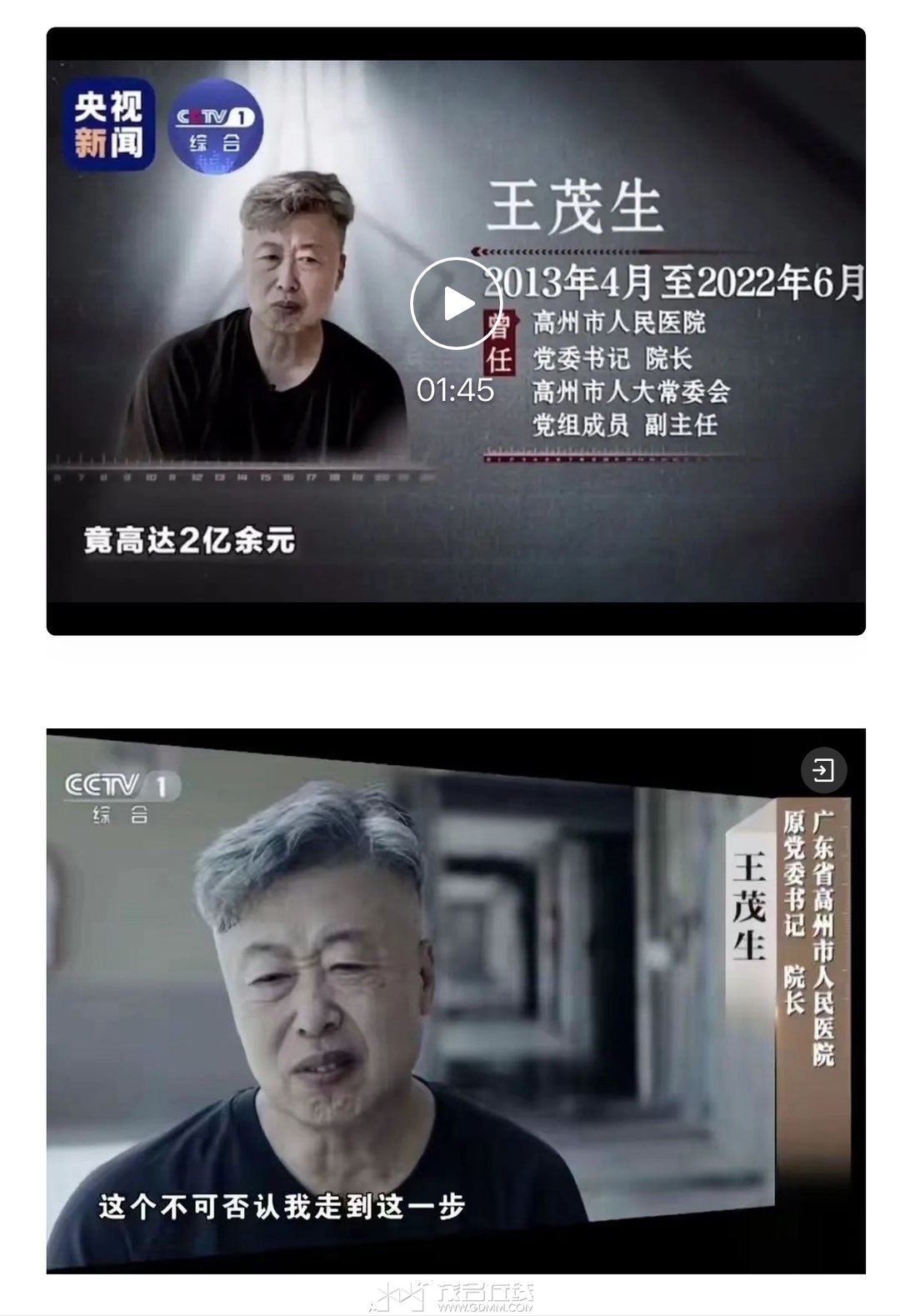900x1316 pixels.
Task: Open the CCTV interview image with subtitle
Action: [x=455, y=1000]
